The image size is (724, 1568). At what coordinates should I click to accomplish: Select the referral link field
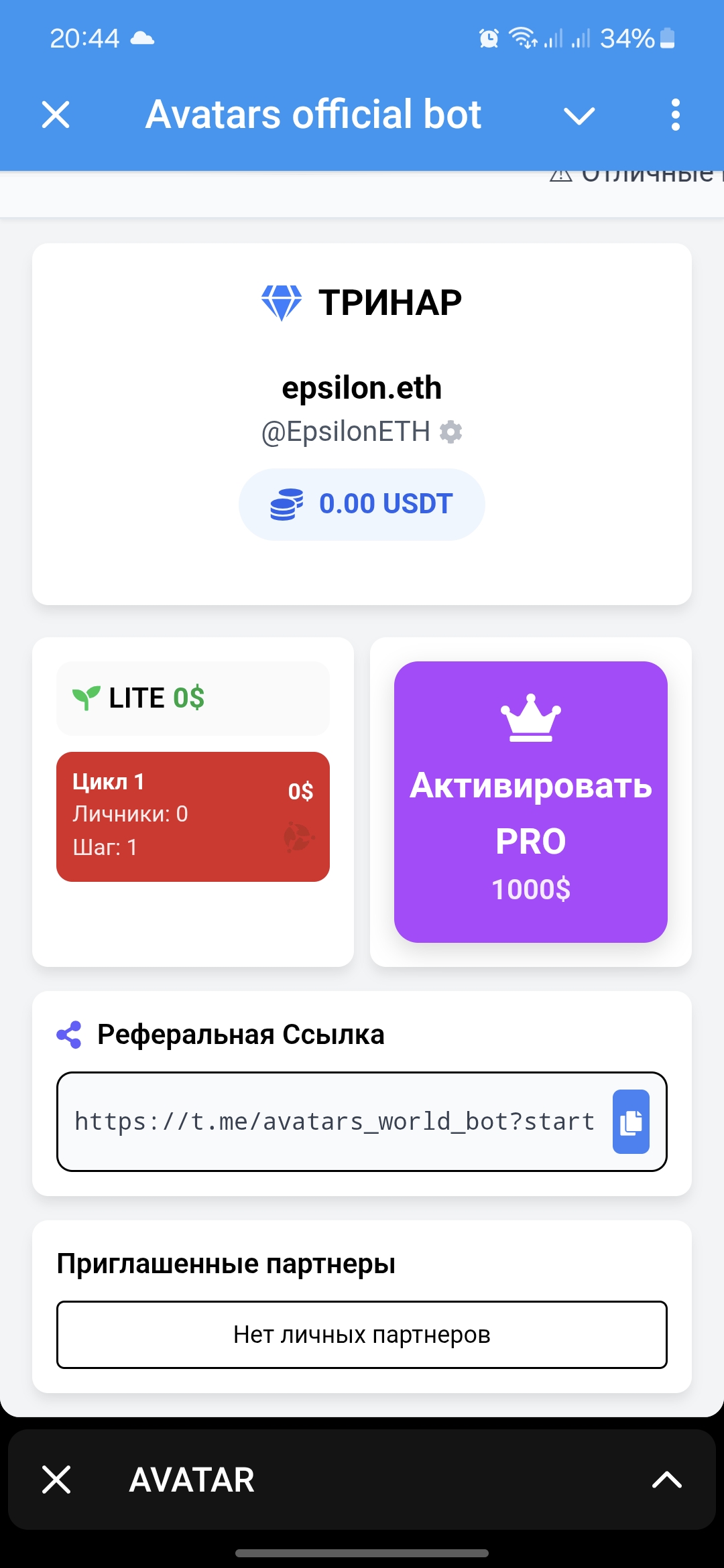click(334, 1122)
